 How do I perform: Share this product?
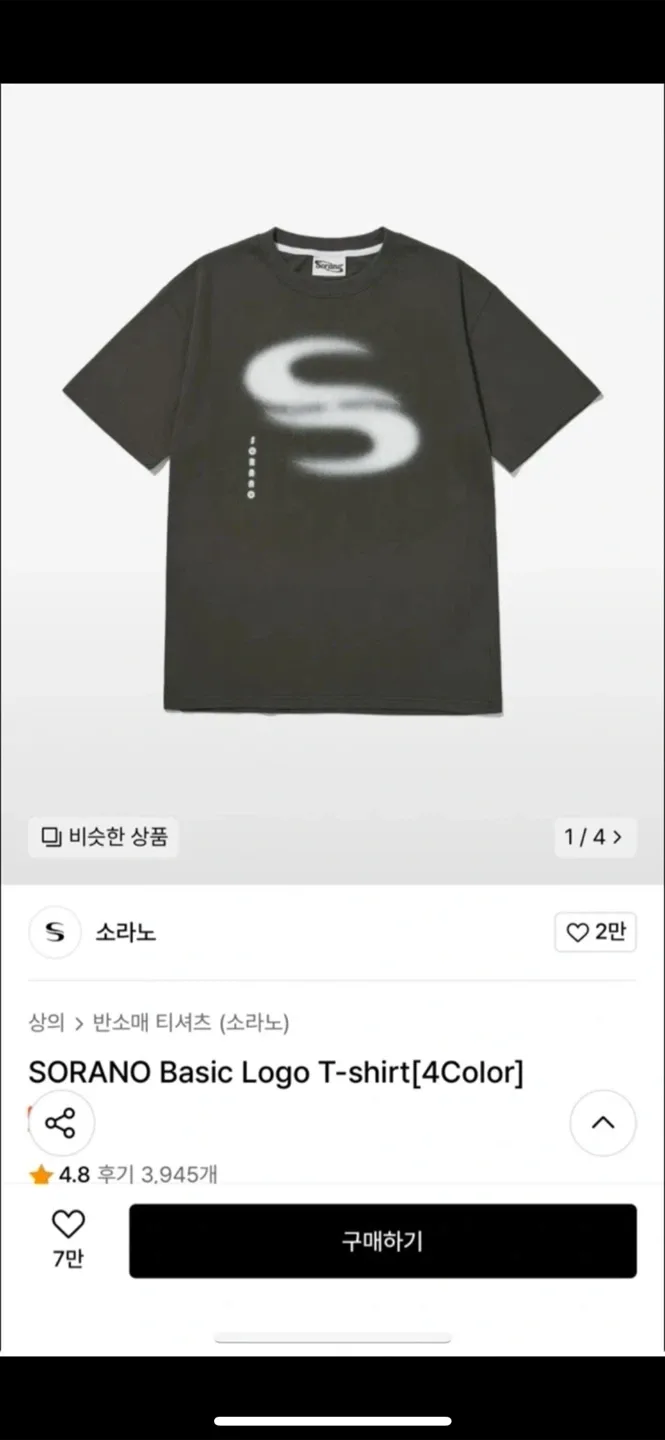61,1123
